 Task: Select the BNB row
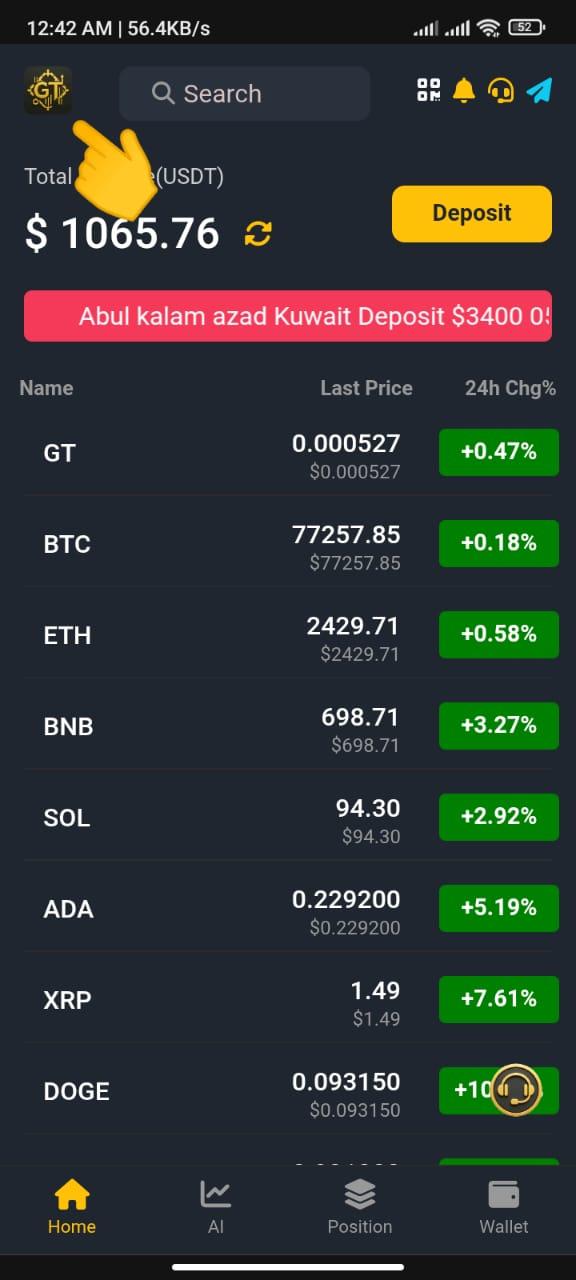click(288, 726)
